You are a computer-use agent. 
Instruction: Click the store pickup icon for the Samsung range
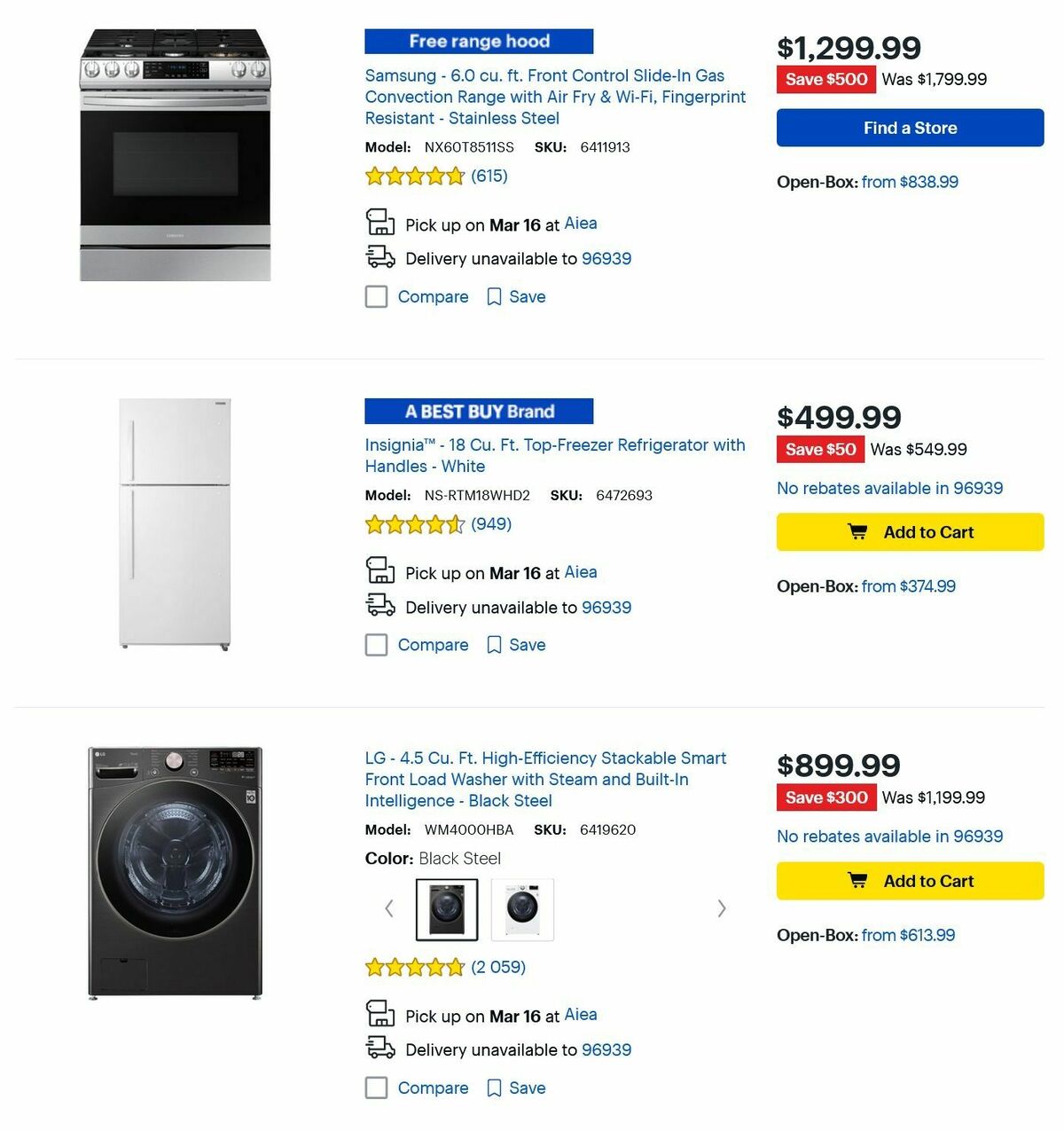pyautogui.click(x=380, y=222)
